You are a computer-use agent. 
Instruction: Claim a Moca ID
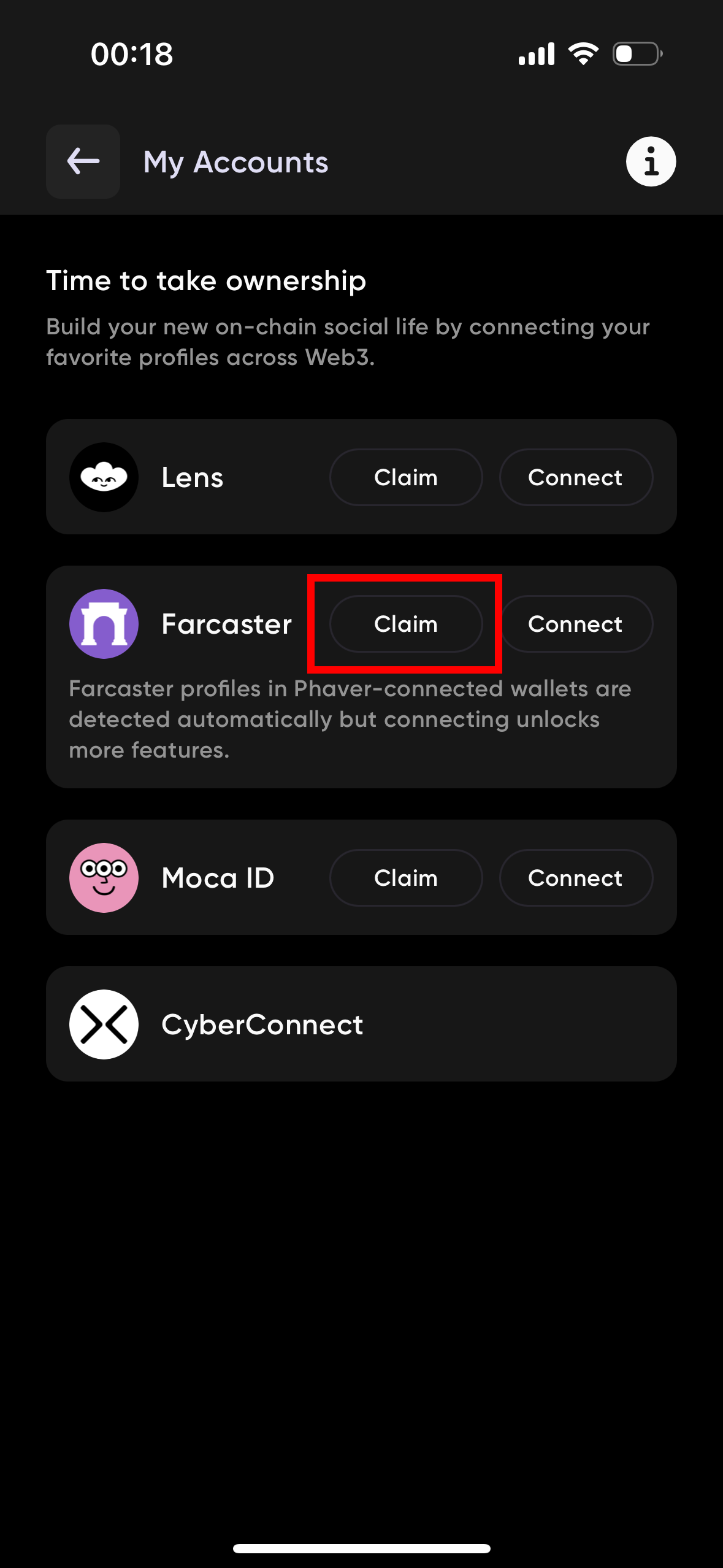405,878
